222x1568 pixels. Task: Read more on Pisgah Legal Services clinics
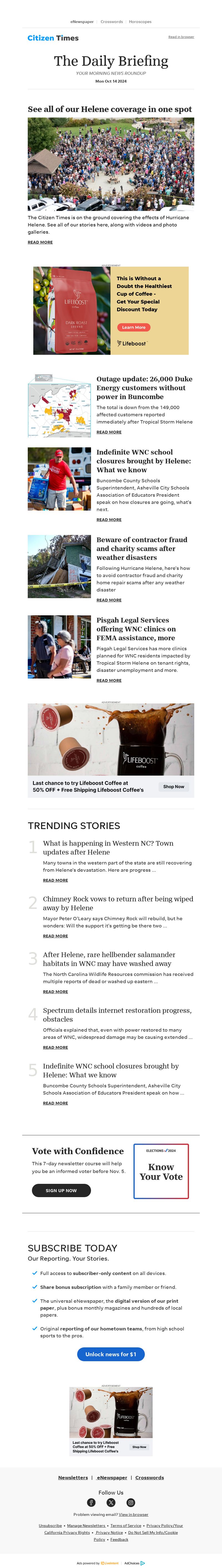109,680
